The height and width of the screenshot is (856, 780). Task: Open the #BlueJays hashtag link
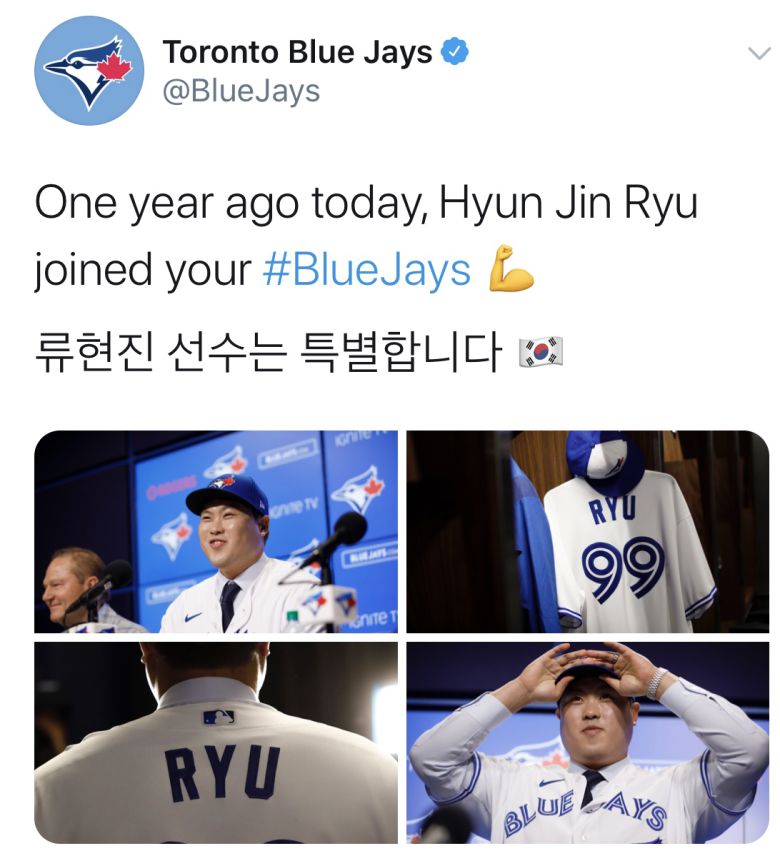(x=366, y=270)
